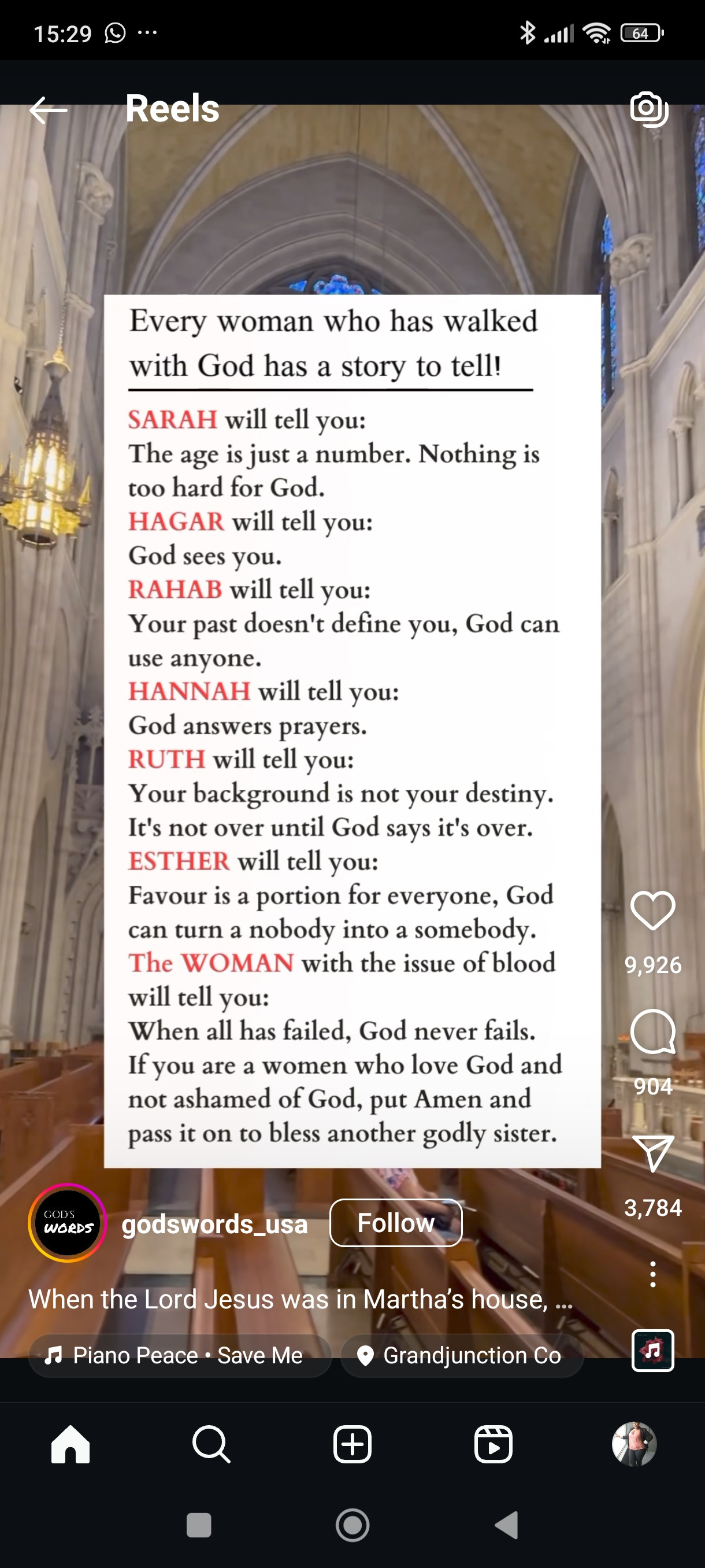Open the comments on this reel
Screen dimensions: 705x1568
(x=652, y=1031)
